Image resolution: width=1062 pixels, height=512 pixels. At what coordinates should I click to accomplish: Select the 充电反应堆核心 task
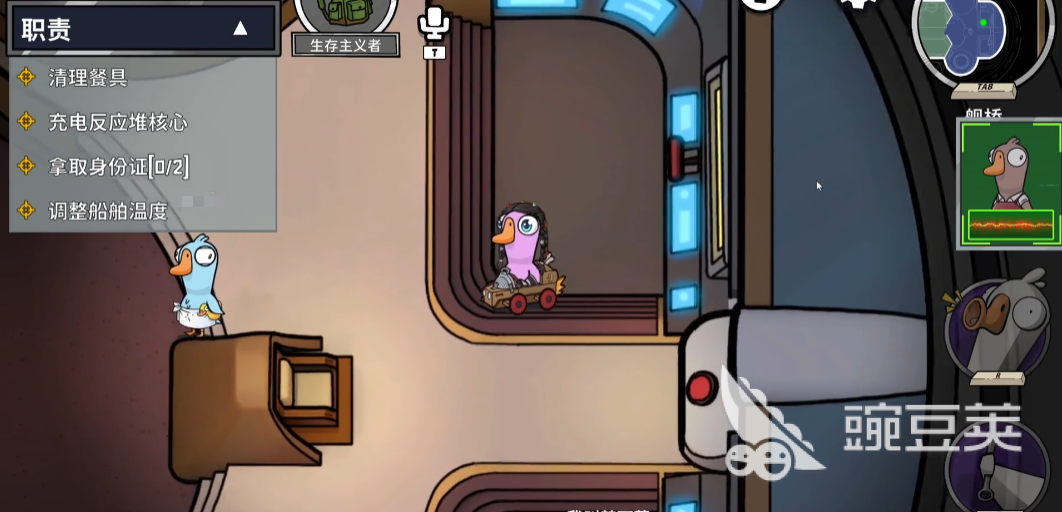[118, 122]
